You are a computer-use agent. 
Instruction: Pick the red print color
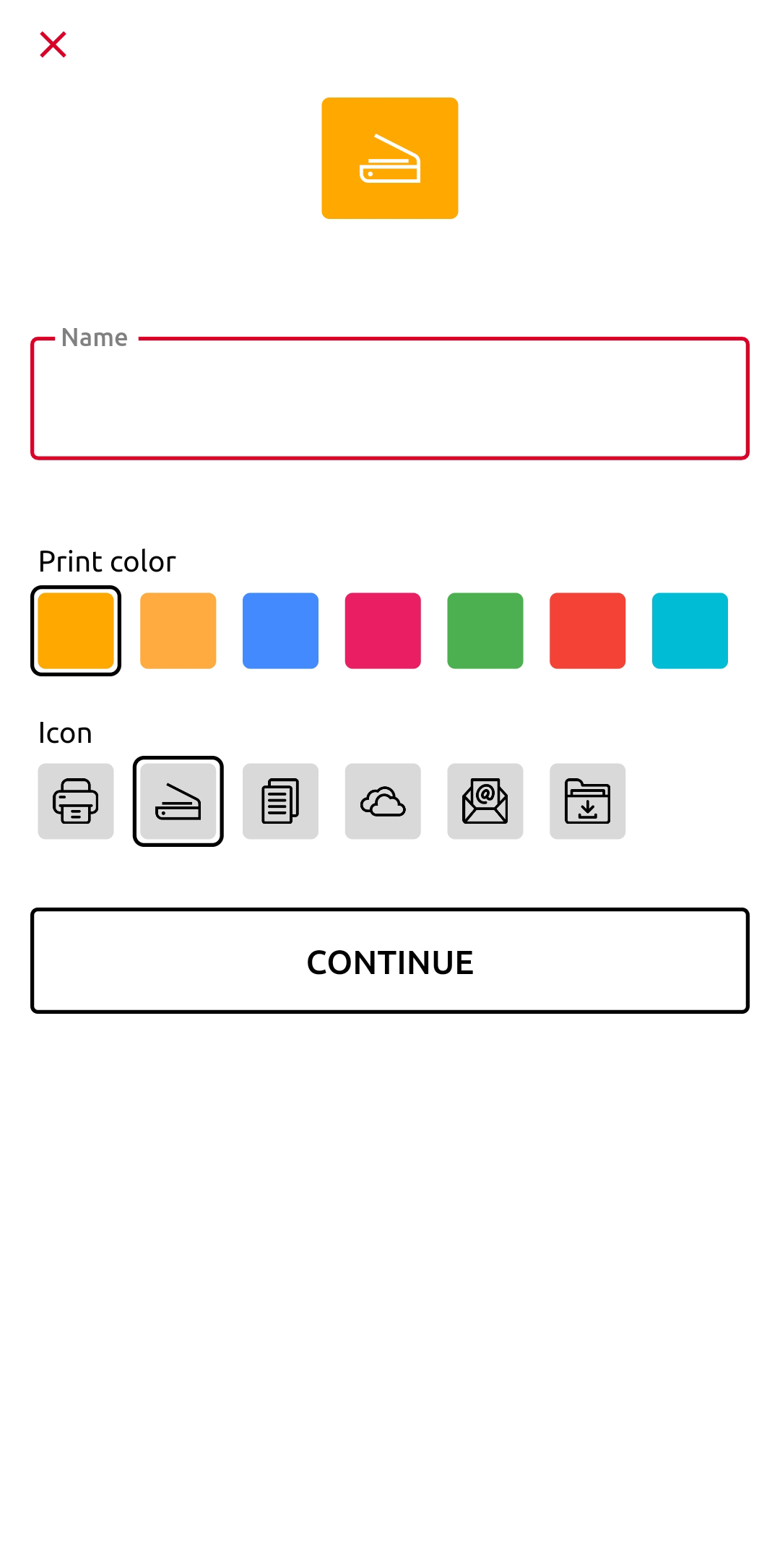click(x=587, y=631)
